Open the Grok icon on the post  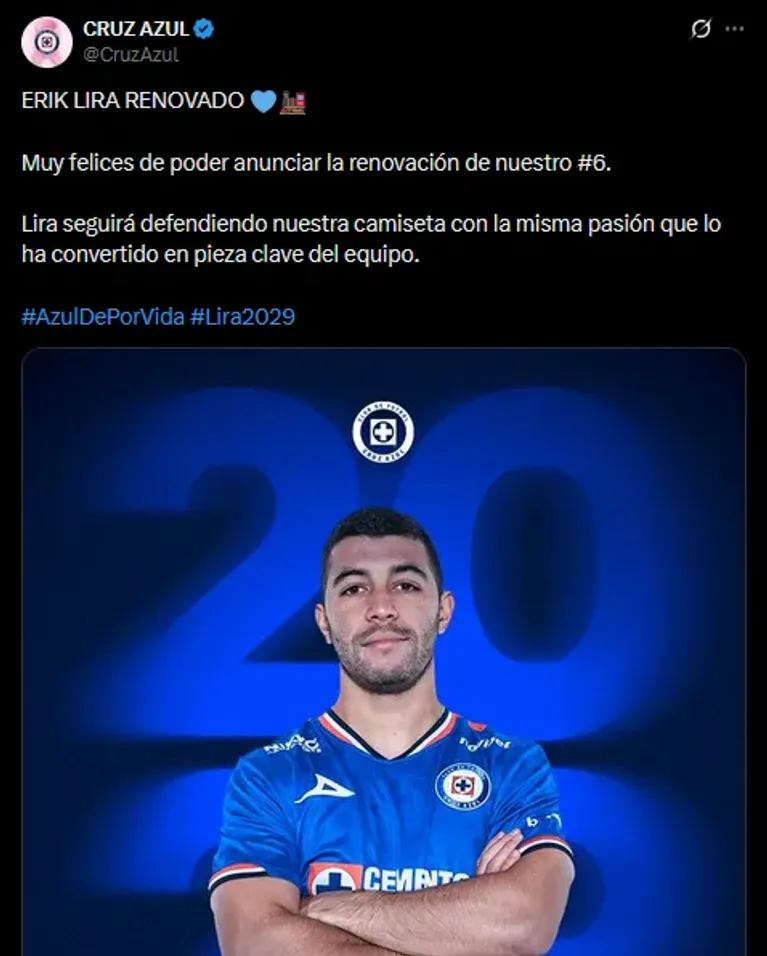[701, 30]
